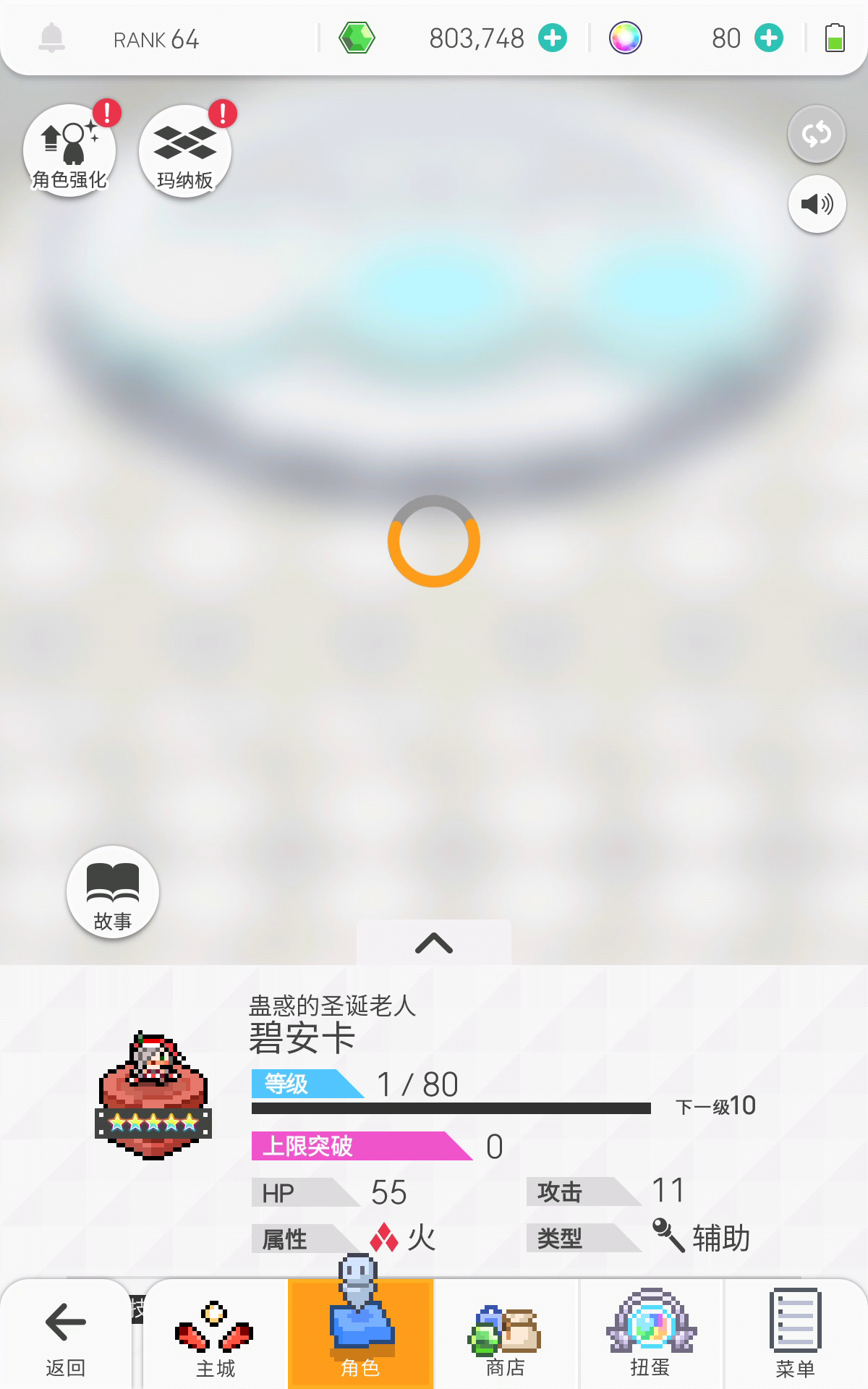Open the 故事 story book button
Screen dimensions: 868x1389
[113, 892]
